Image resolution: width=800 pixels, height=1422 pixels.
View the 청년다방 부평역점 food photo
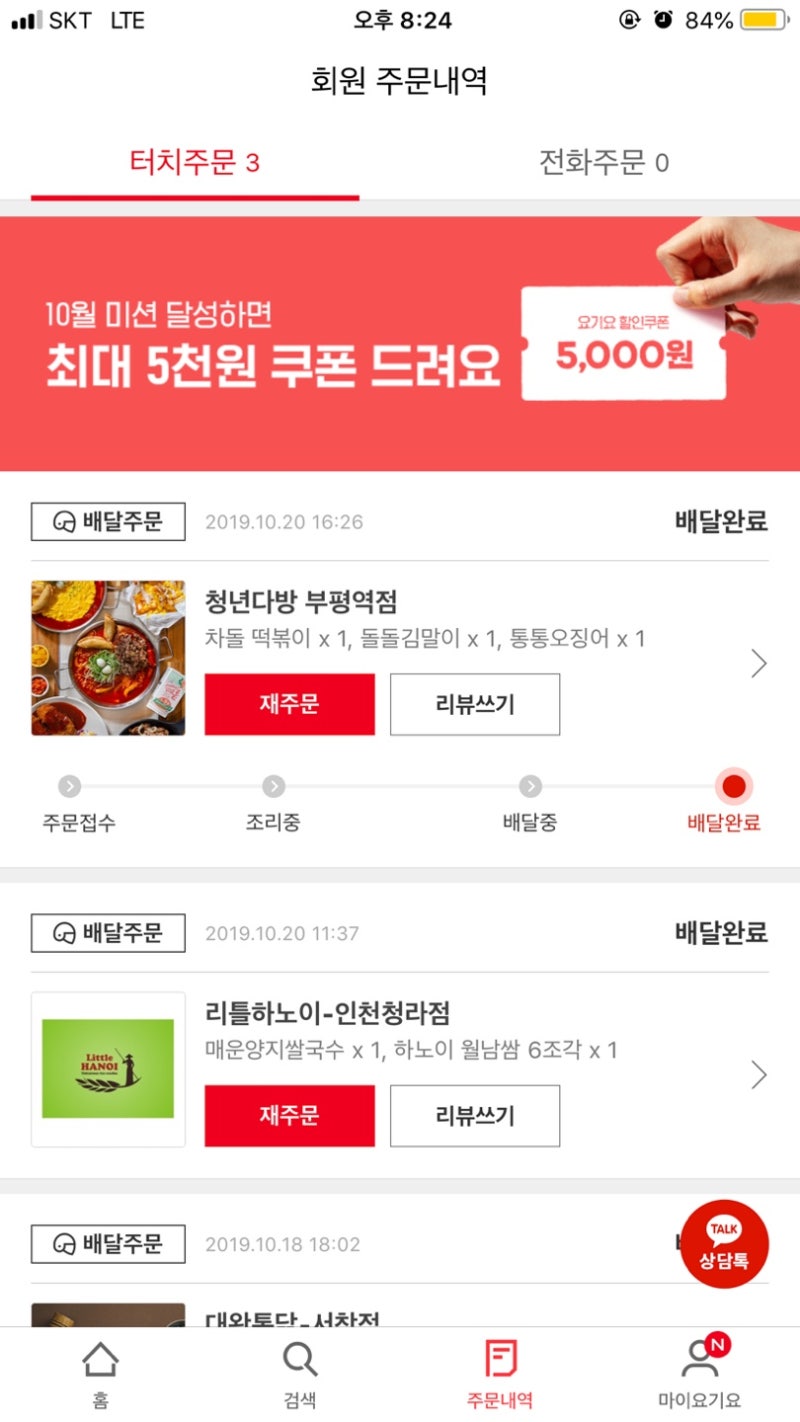[x=108, y=658]
